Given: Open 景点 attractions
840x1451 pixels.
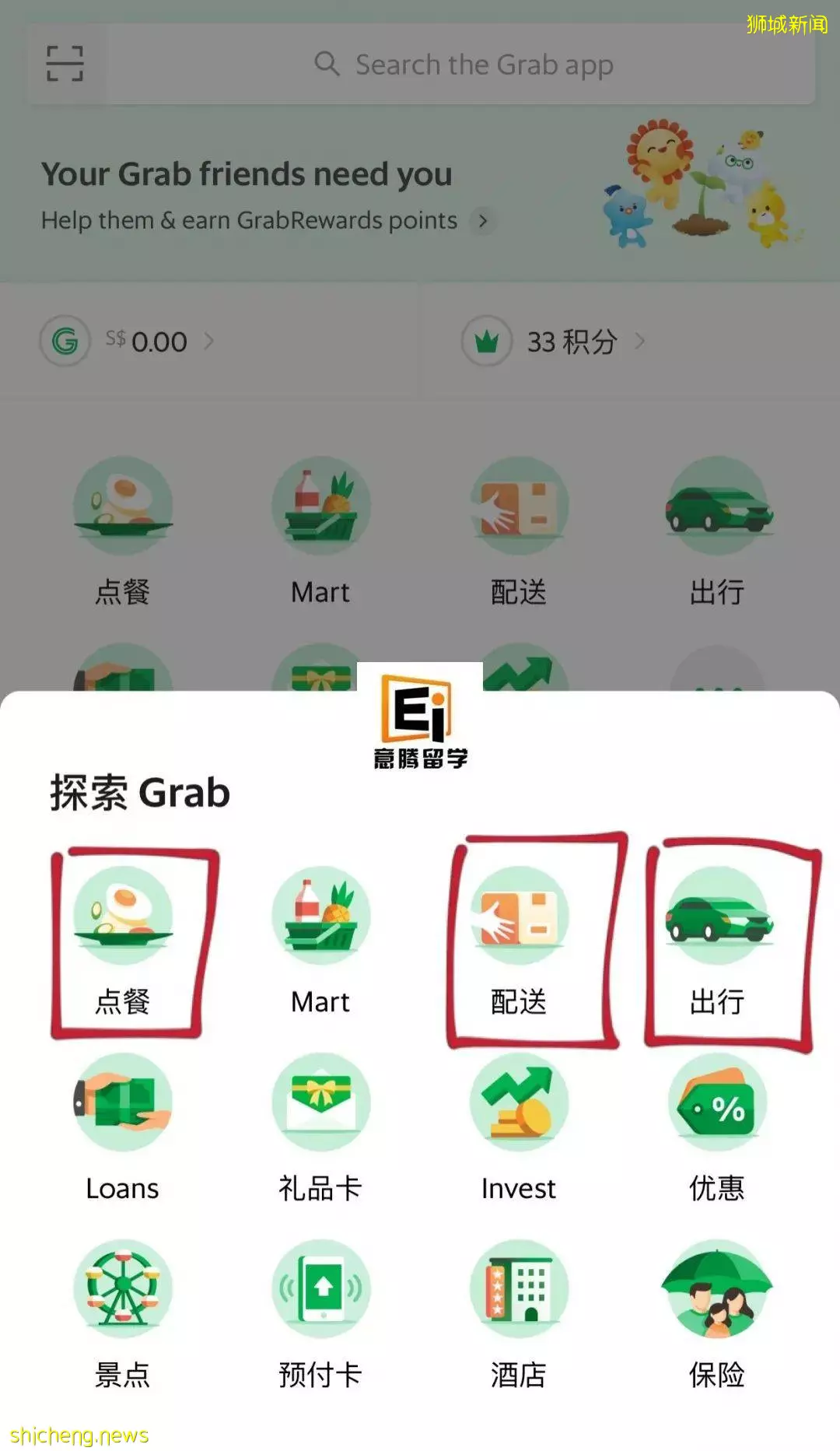Looking at the screenshot, I should point(123,1292).
